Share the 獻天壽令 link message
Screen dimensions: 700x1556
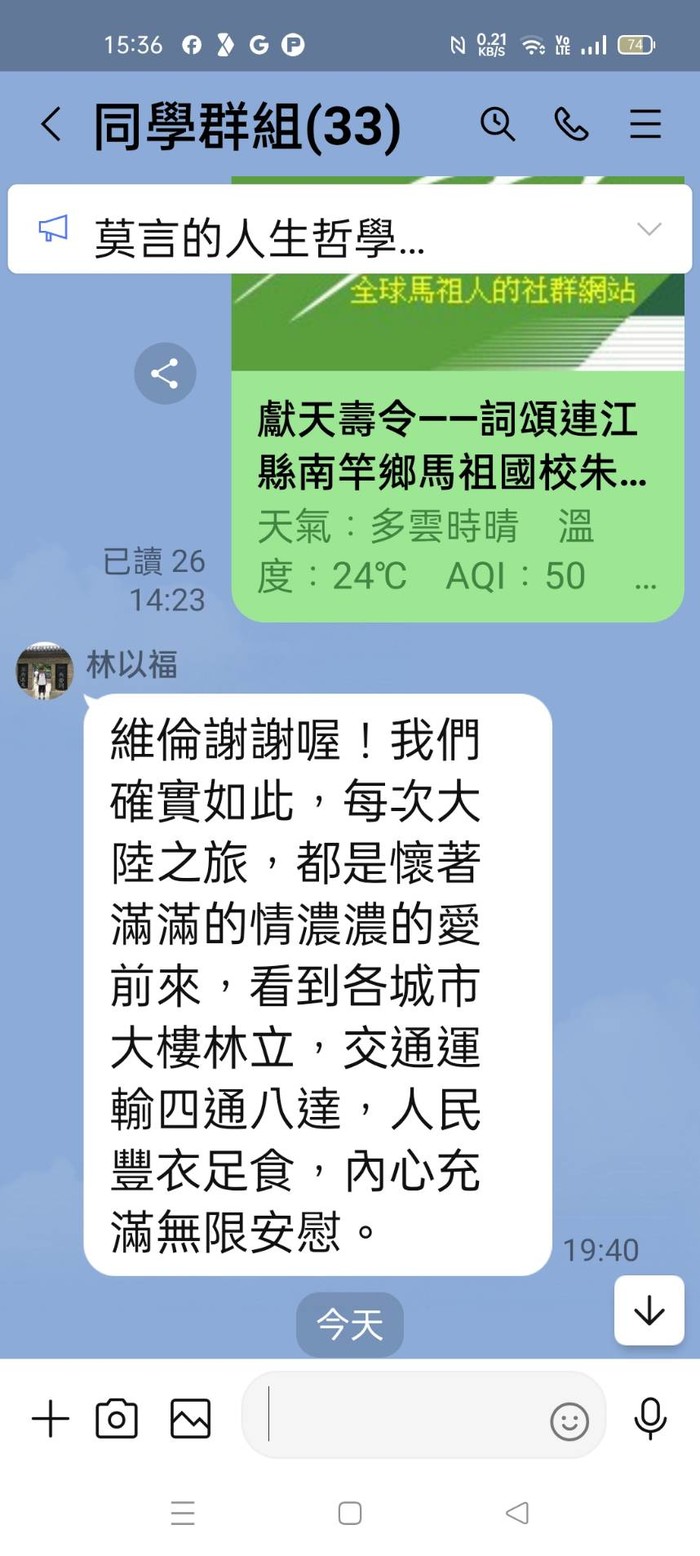coord(165,374)
